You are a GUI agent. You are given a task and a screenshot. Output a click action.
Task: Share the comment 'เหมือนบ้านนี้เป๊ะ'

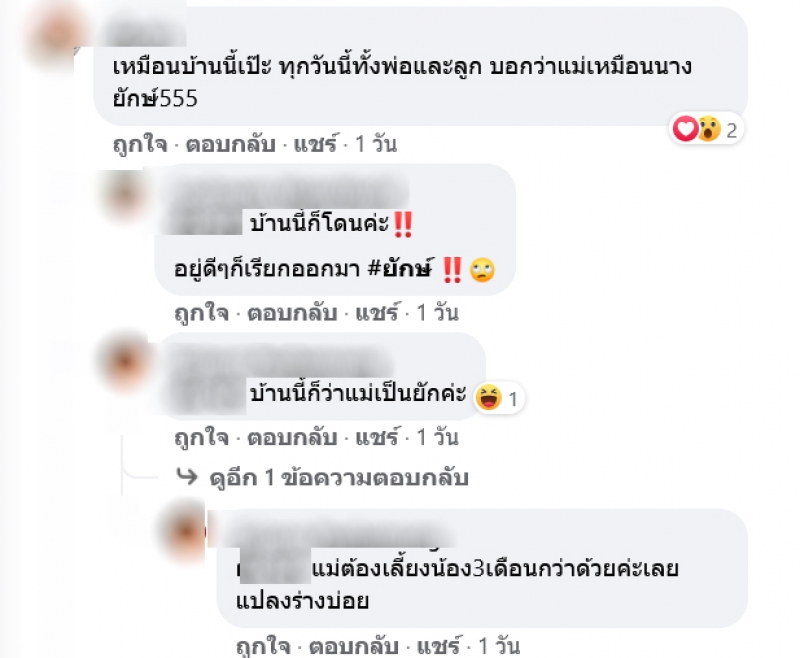point(317,144)
